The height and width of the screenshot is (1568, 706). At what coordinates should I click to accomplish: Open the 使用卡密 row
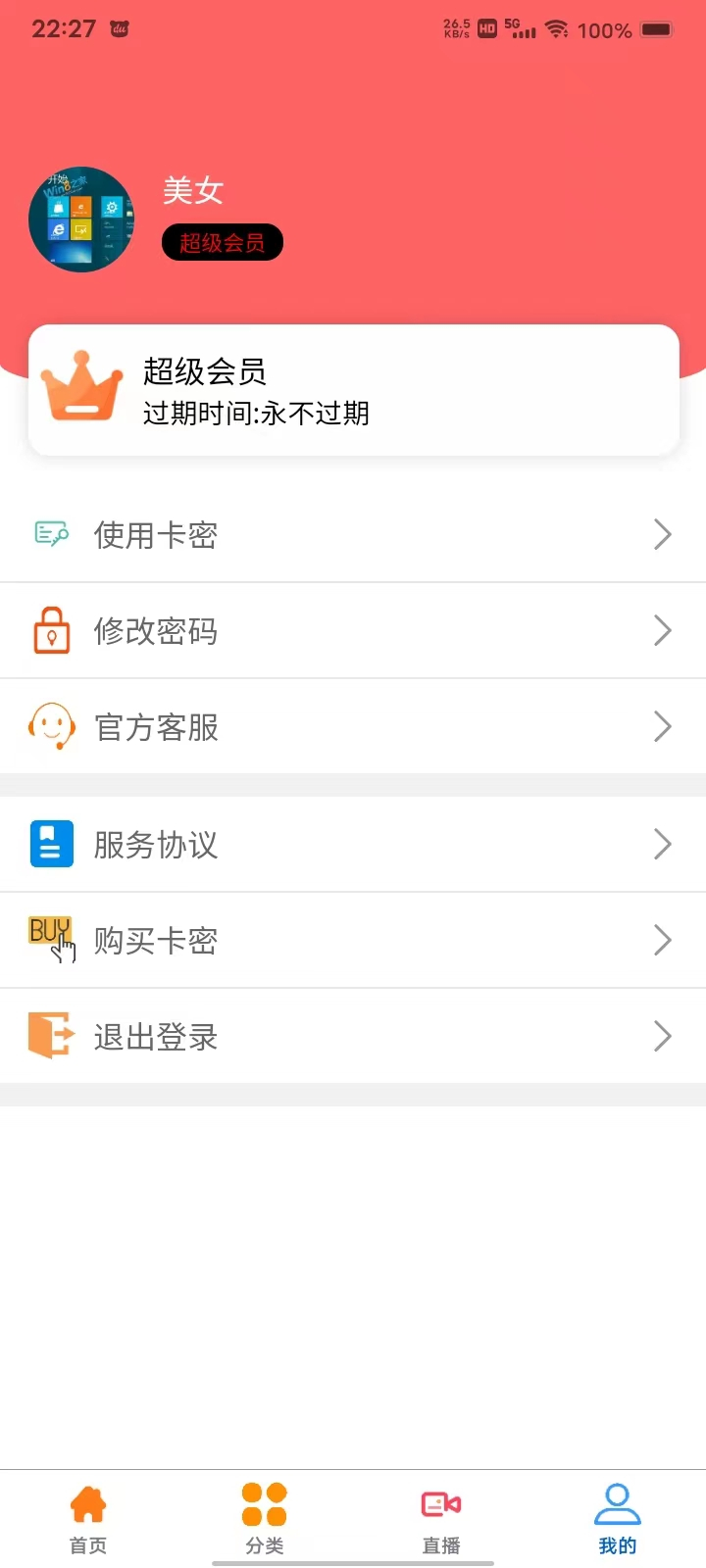point(353,535)
